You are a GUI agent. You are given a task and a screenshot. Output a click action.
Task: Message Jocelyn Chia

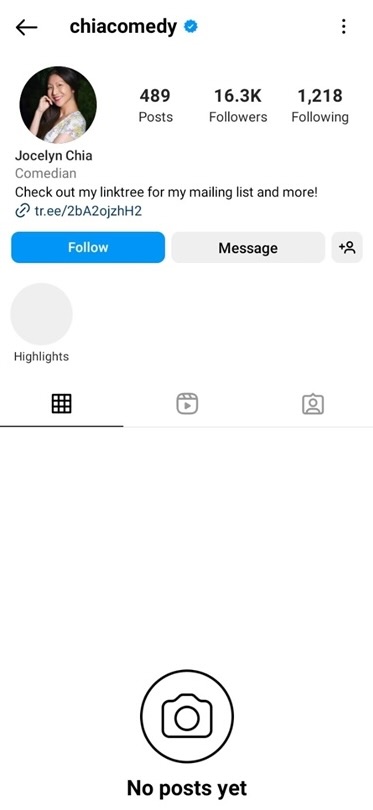pos(248,247)
